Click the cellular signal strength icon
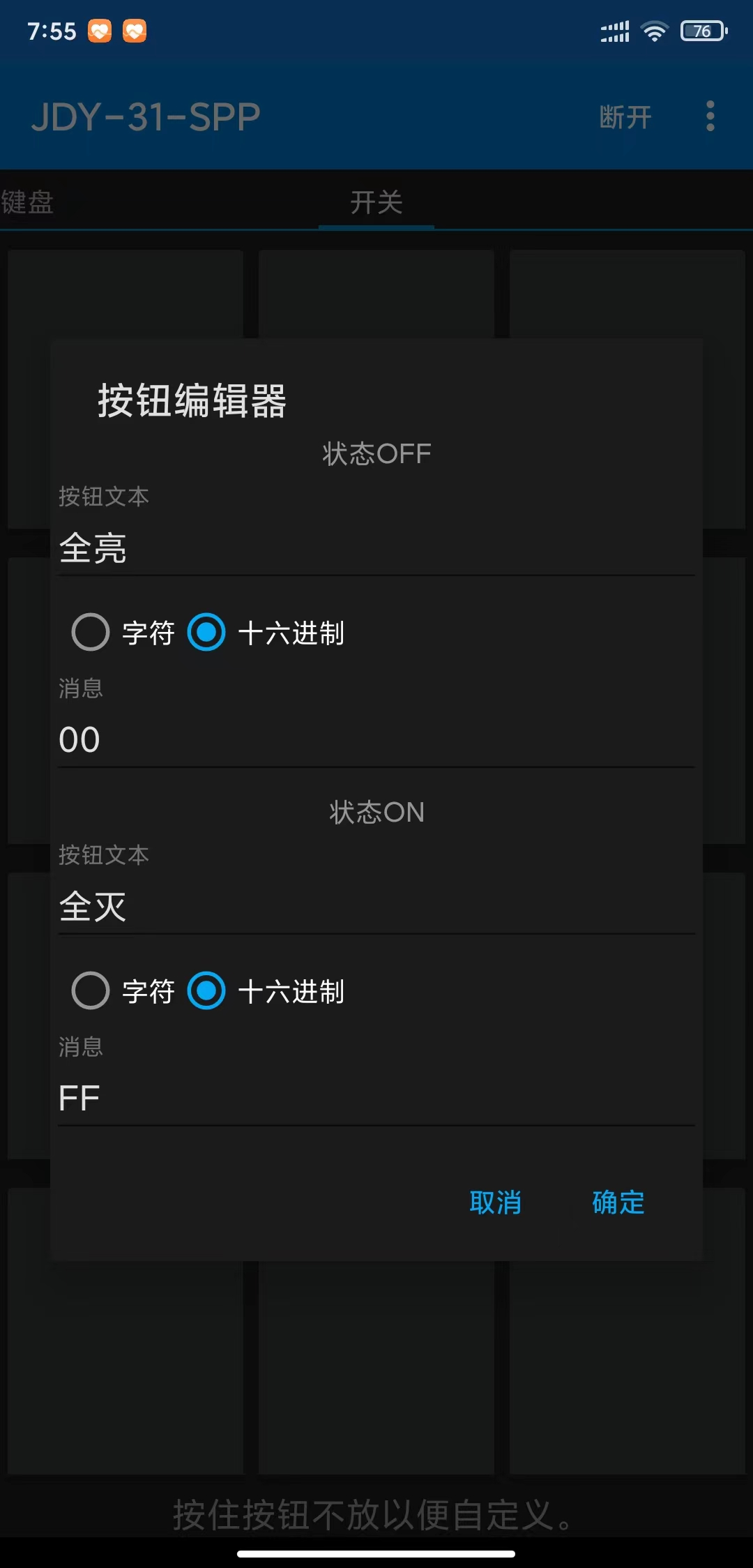 tap(614, 31)
